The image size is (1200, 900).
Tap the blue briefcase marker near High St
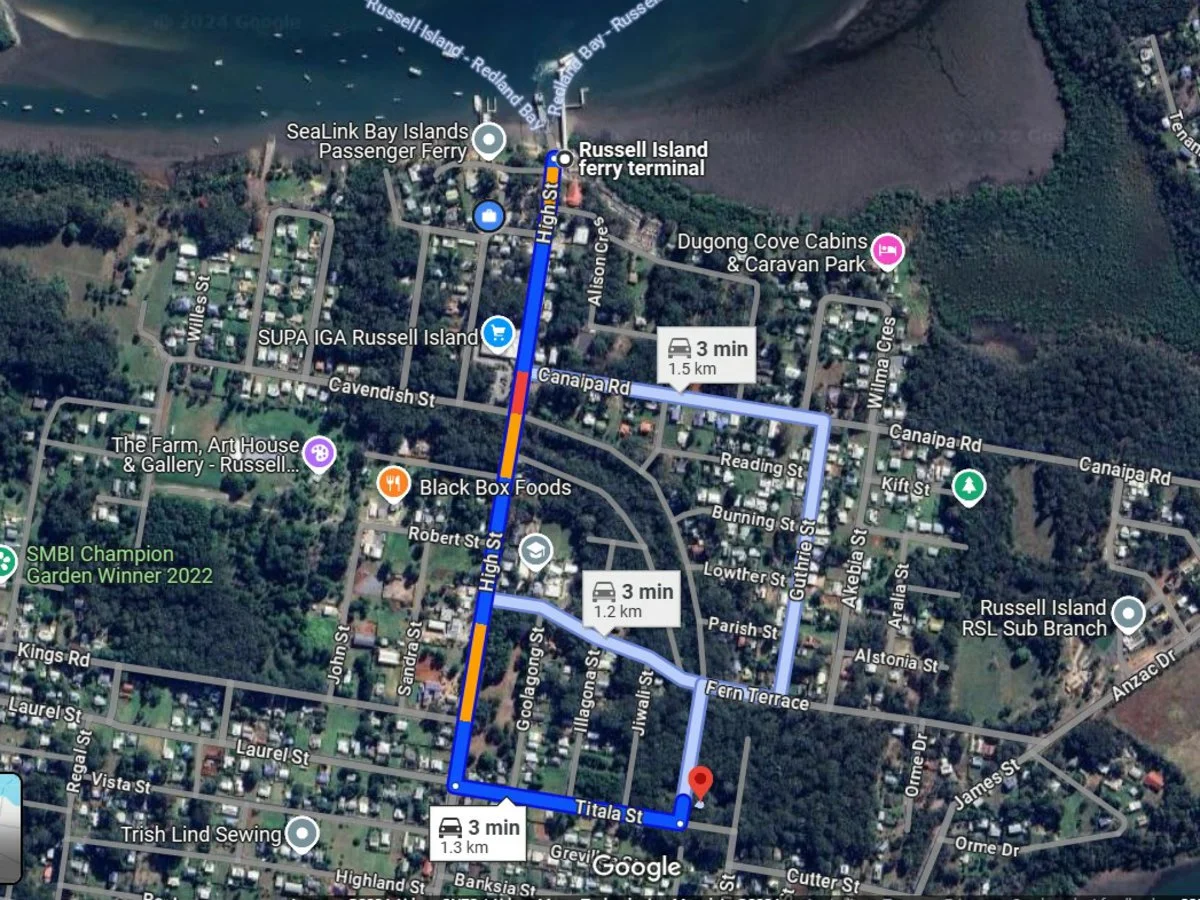(488, 214)
